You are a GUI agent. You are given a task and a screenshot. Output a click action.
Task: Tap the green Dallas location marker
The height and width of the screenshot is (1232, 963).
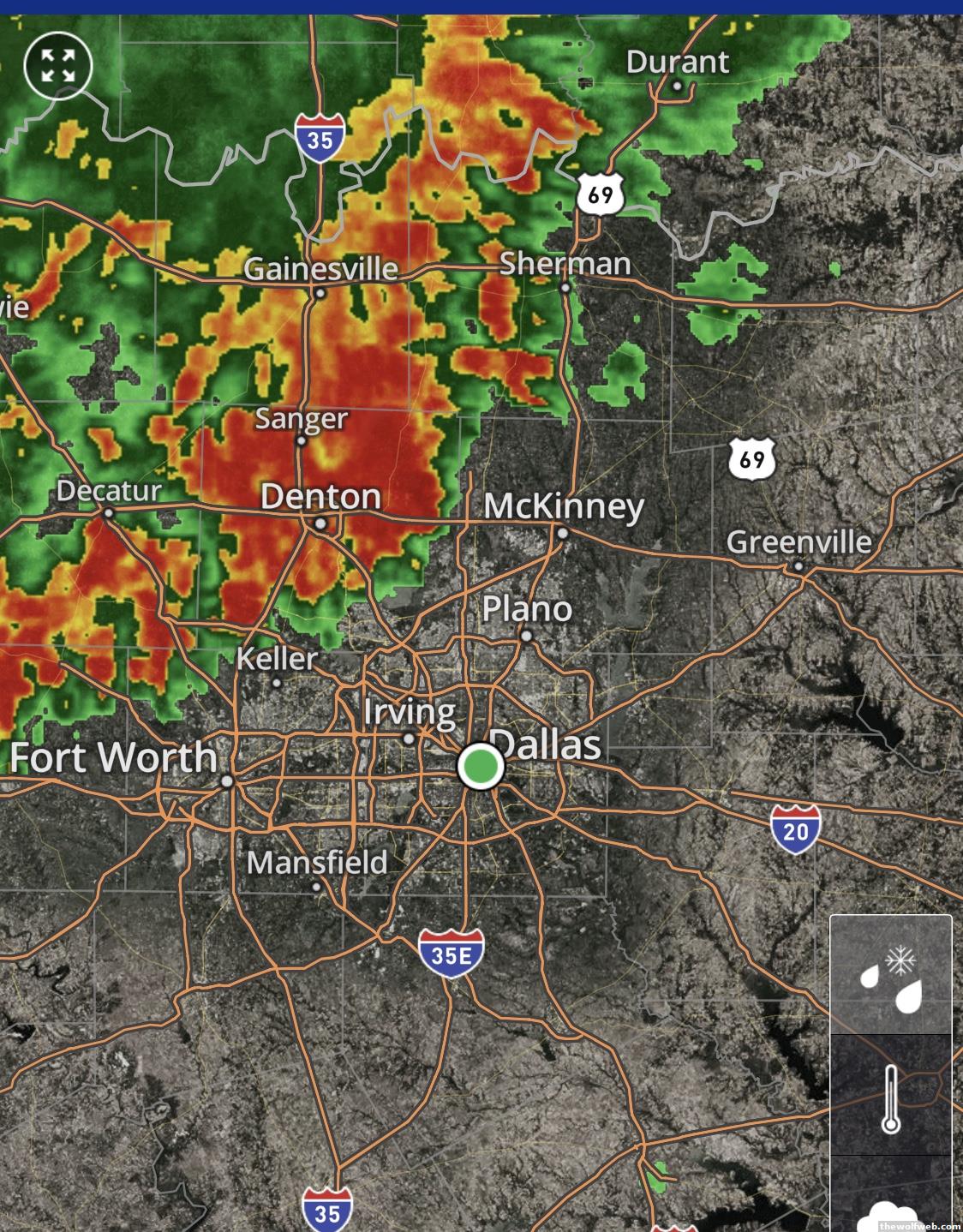(x=480, y=766)
